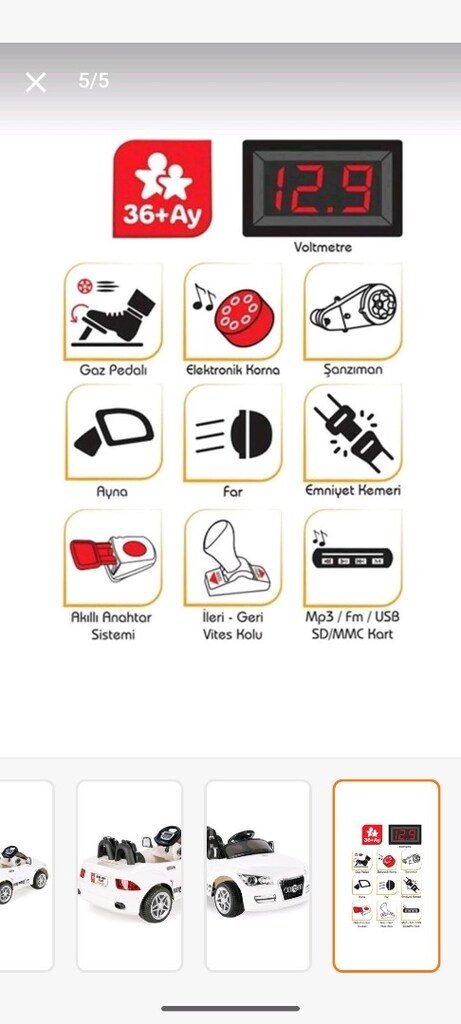Image resolution: width=461 pixels, height=1024 pixels.
Task: Open the partially visible first car thumbnail
Action: coord(26,875)
